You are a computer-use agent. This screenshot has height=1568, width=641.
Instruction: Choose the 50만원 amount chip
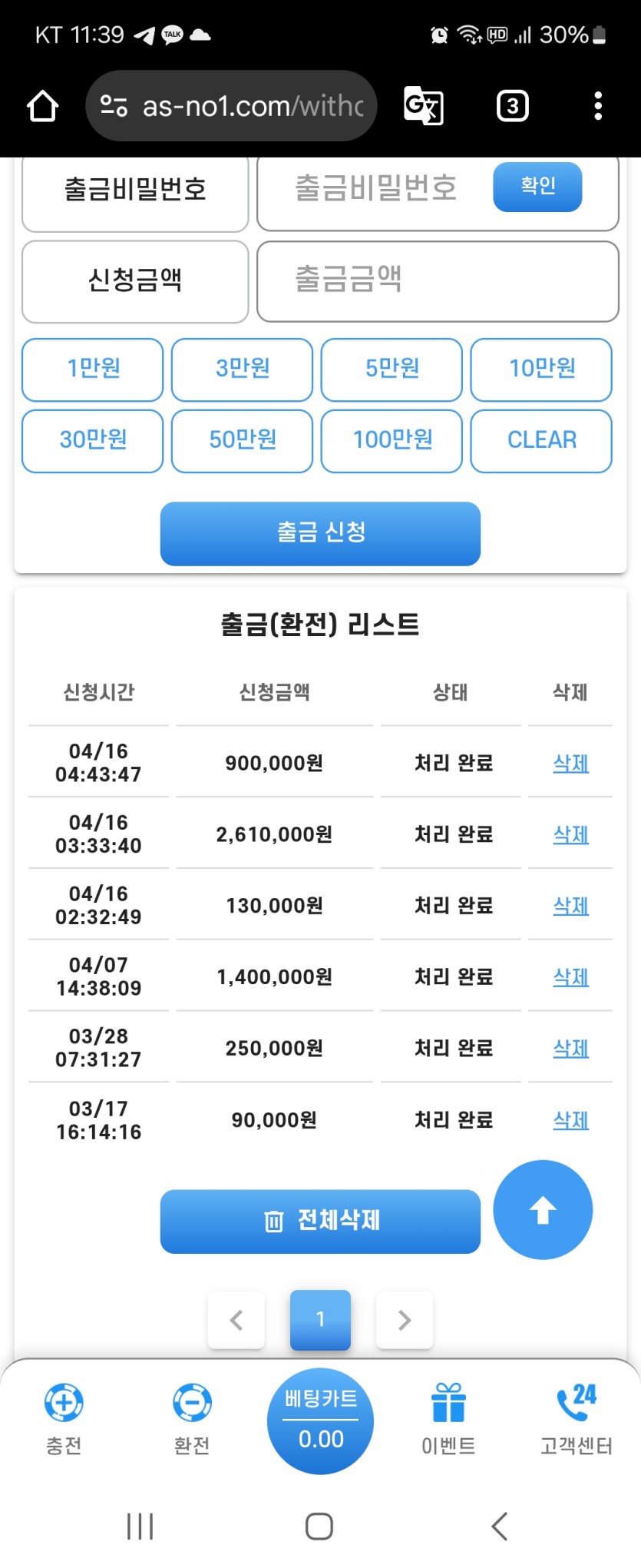pyautogui.click(x=242, y=440)
